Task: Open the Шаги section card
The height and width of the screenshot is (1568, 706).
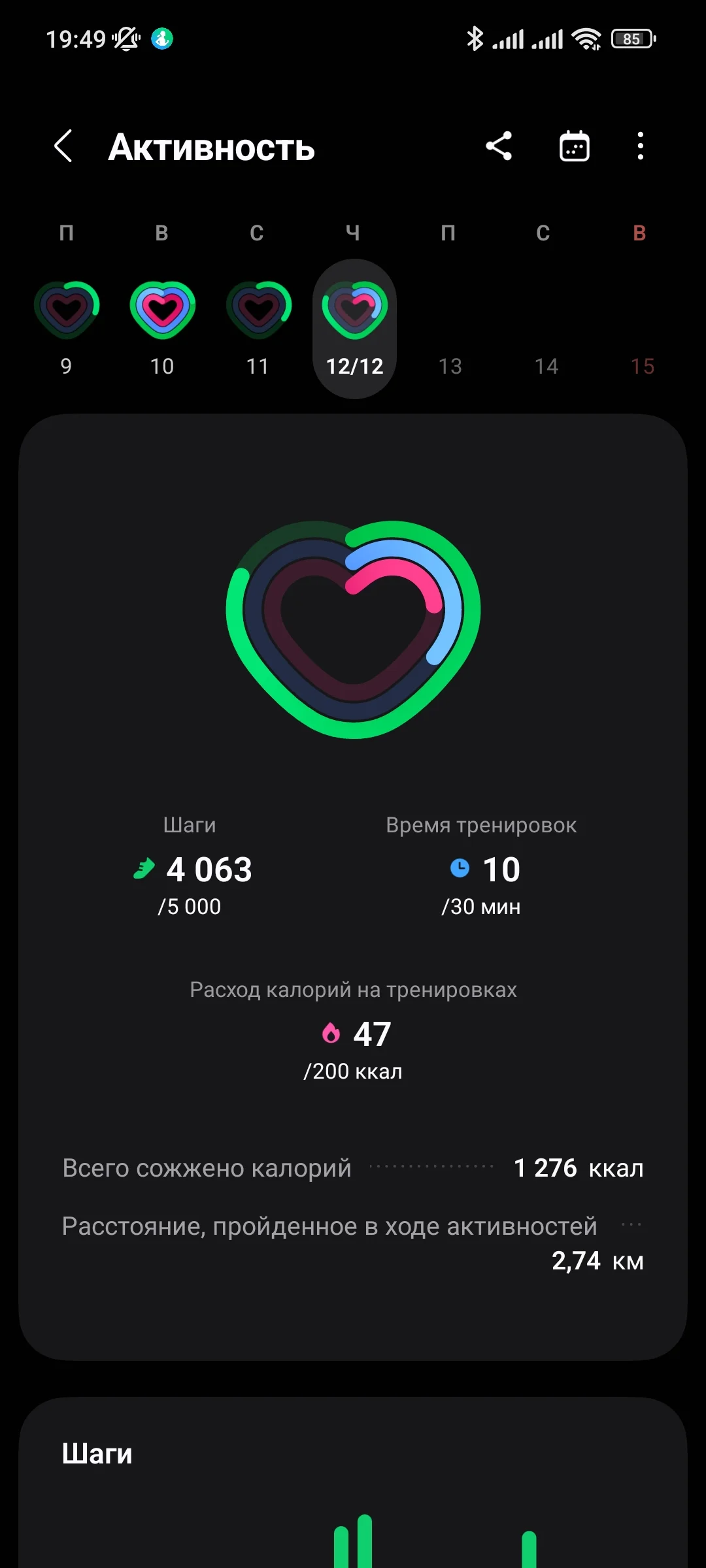Action: pos(98,1452)
